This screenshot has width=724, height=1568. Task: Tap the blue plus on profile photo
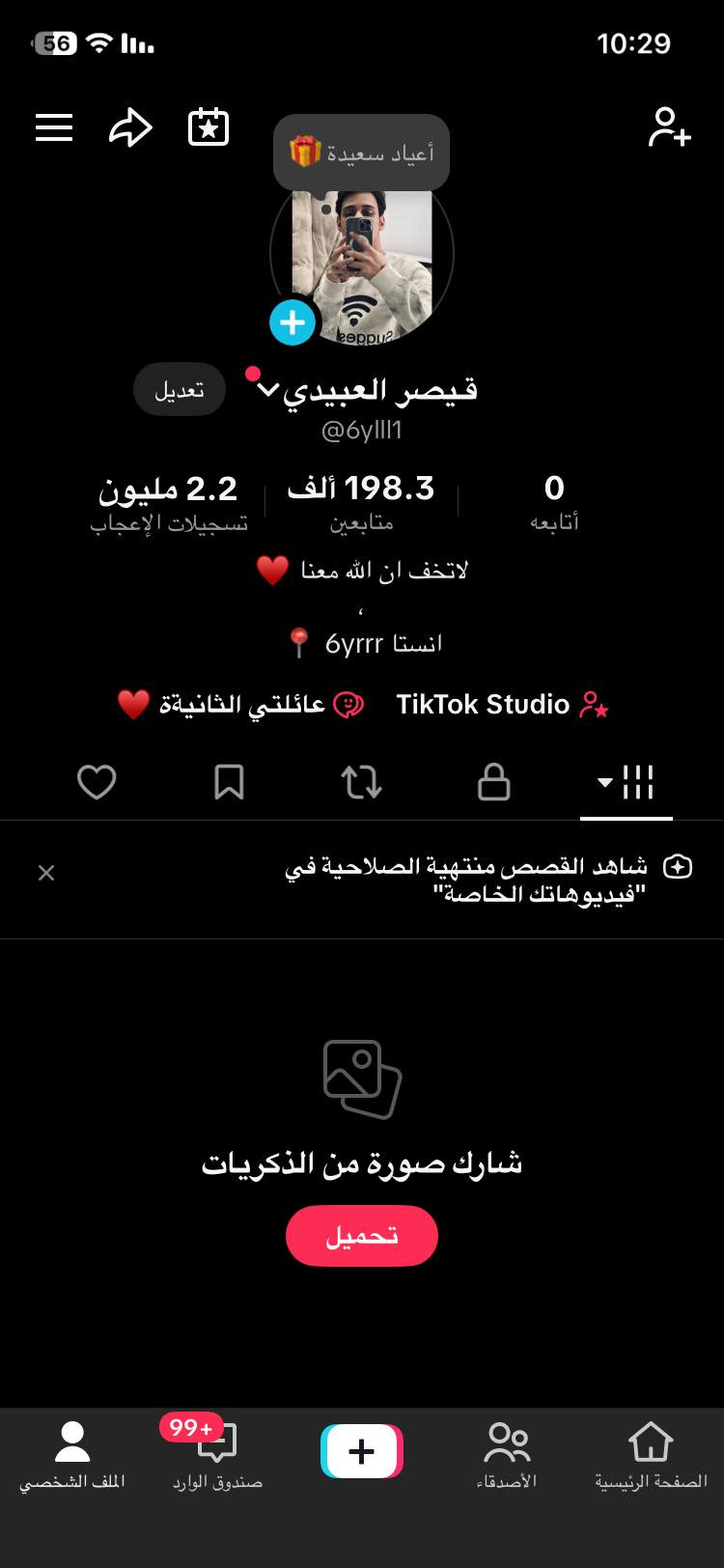292,322
